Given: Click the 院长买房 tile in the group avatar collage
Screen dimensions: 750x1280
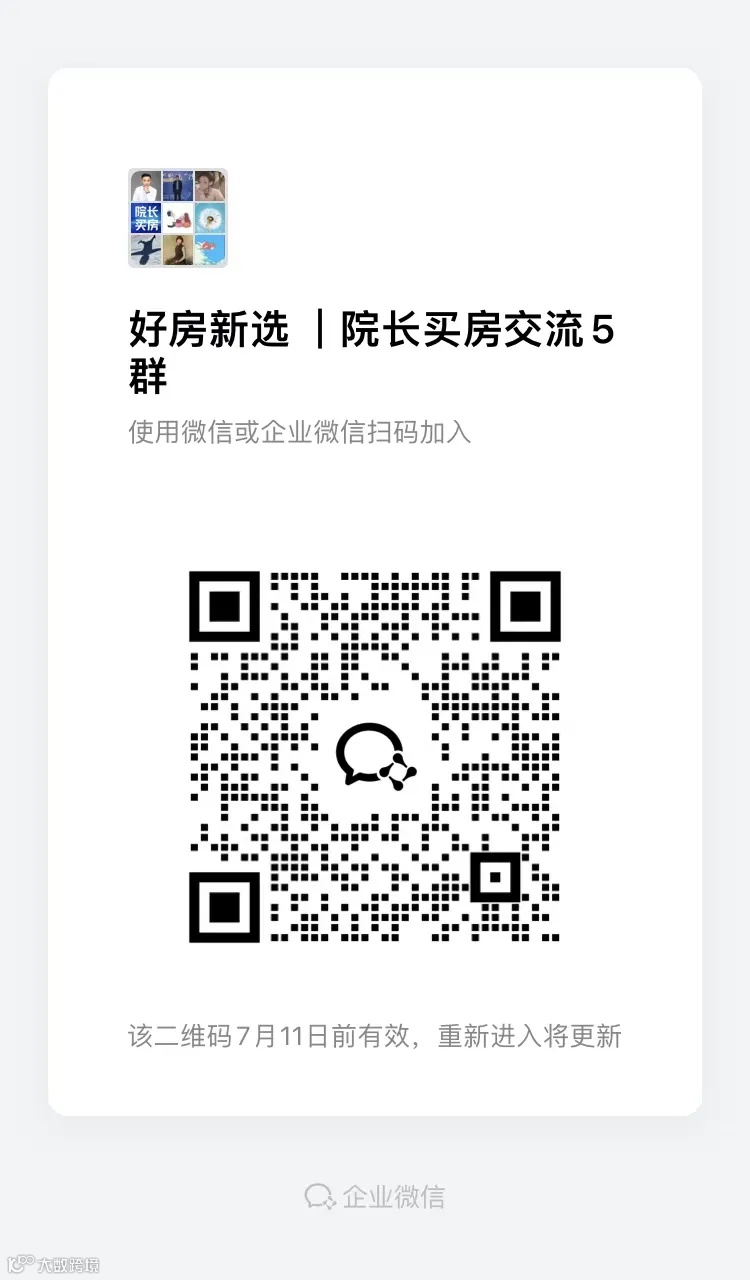Looking at the screenshot, I should coord(146,218).
